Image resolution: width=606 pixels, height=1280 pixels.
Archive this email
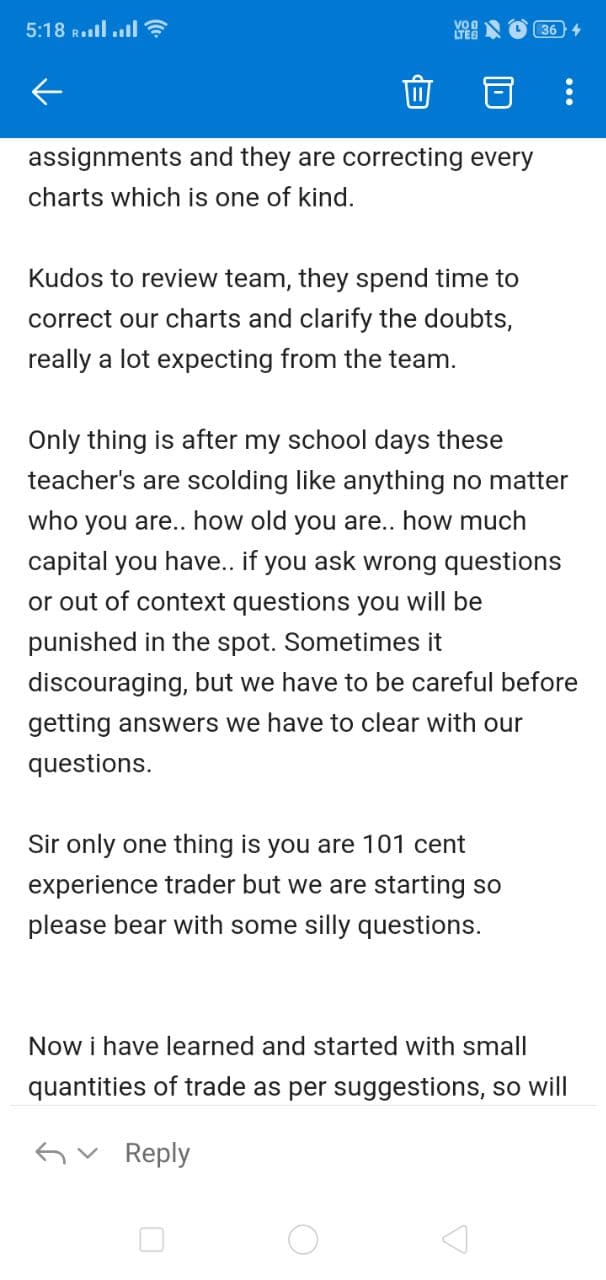497,93
